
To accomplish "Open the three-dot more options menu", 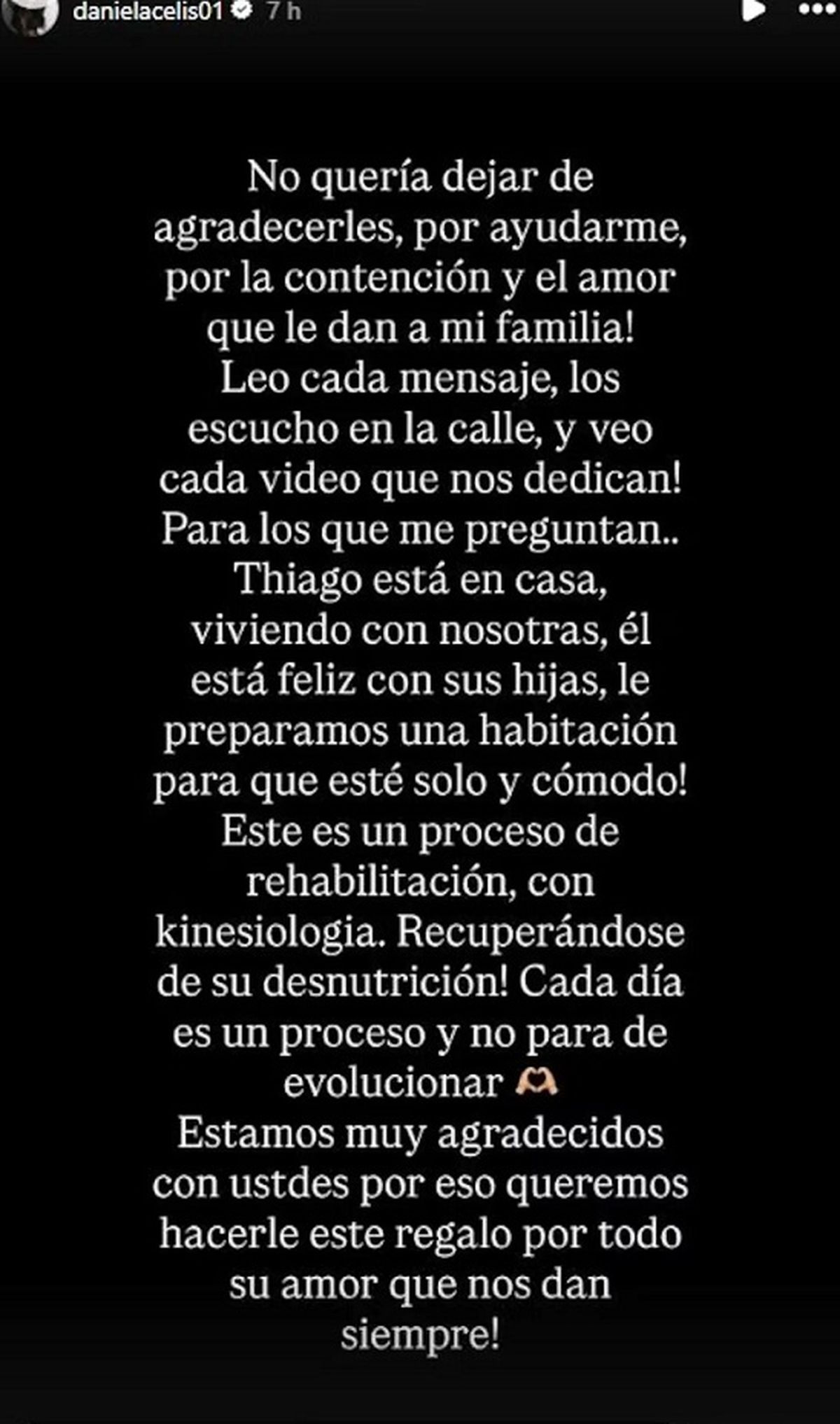I will 817,10.
